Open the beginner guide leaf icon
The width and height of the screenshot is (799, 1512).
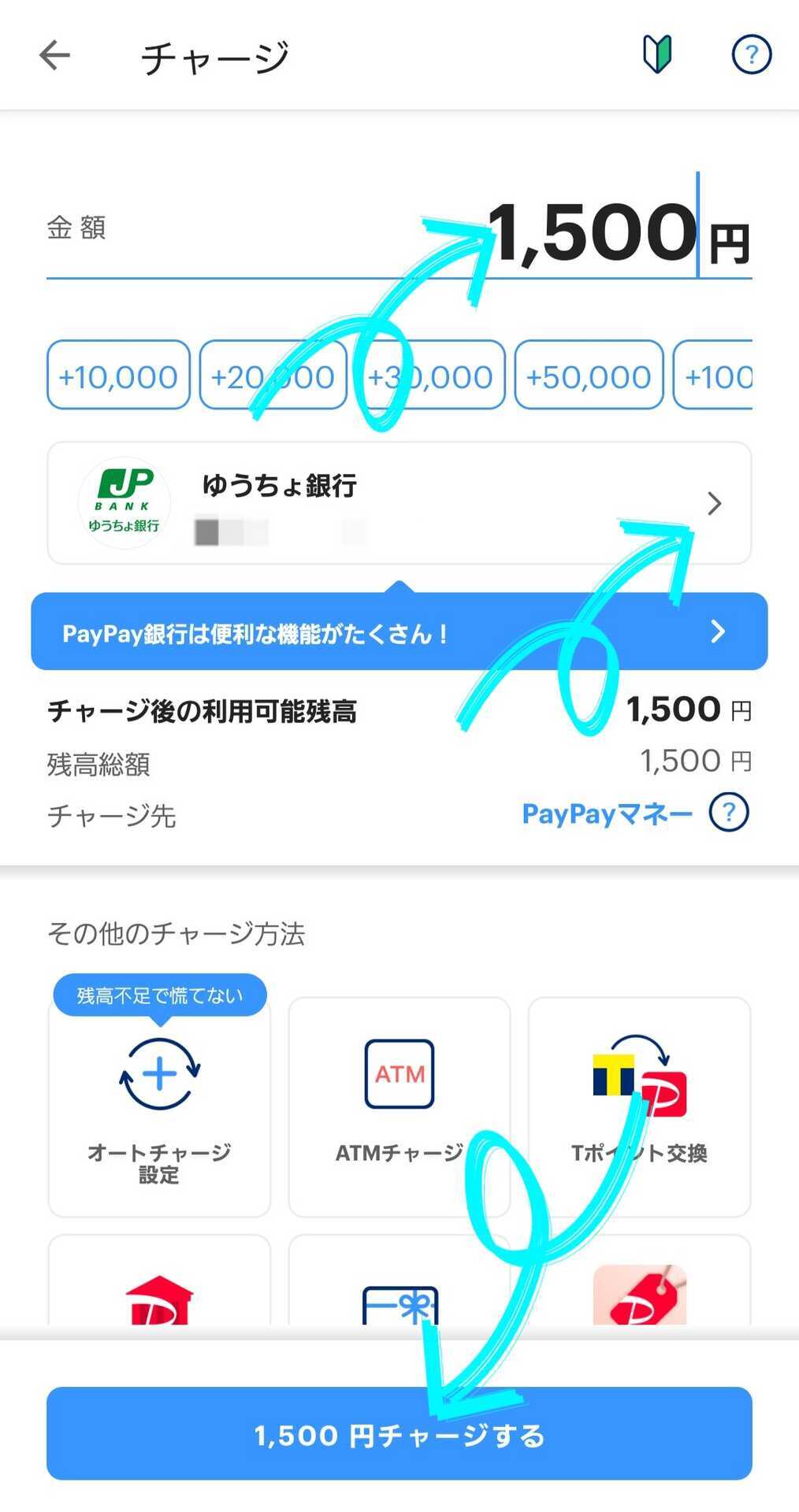pos(657,55)
